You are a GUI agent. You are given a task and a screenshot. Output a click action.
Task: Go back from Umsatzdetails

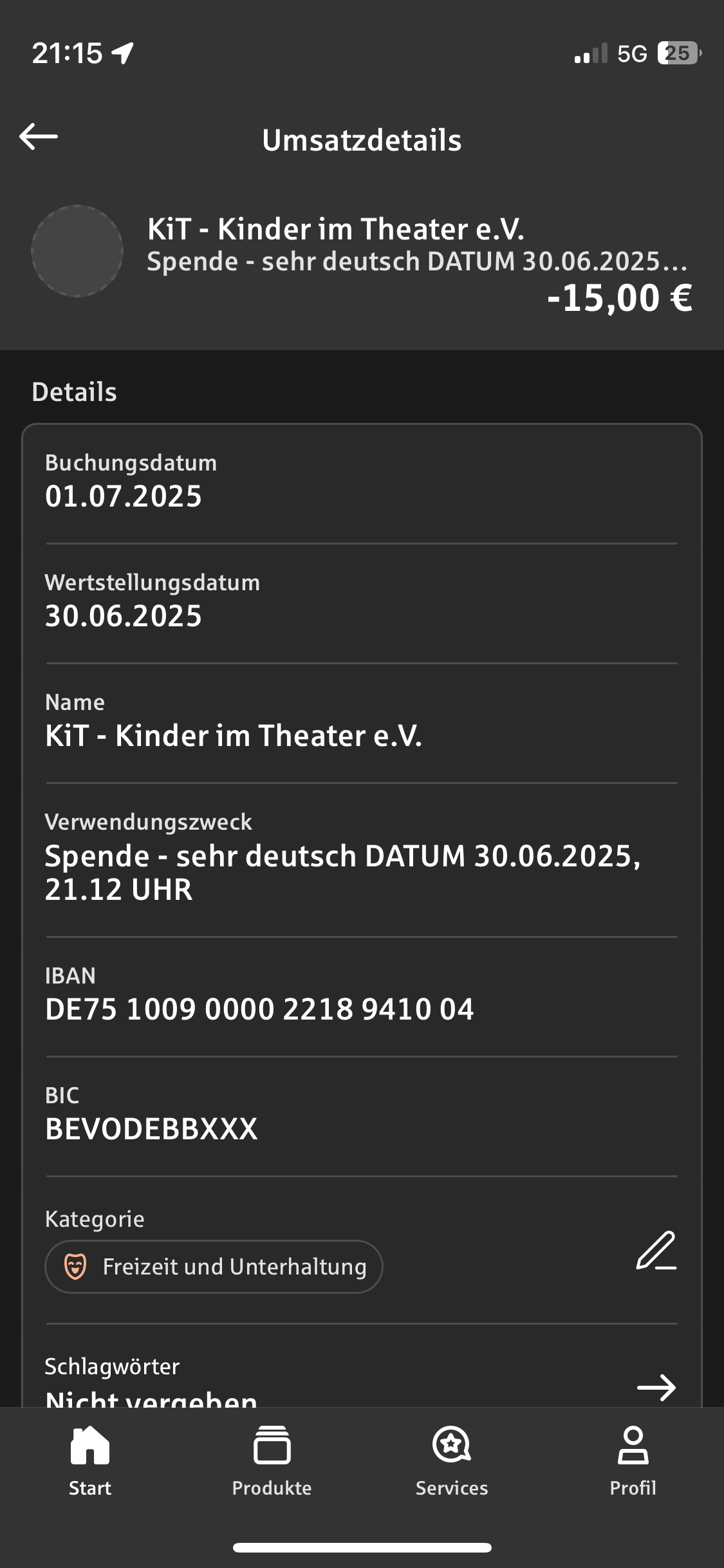[39, 136]
